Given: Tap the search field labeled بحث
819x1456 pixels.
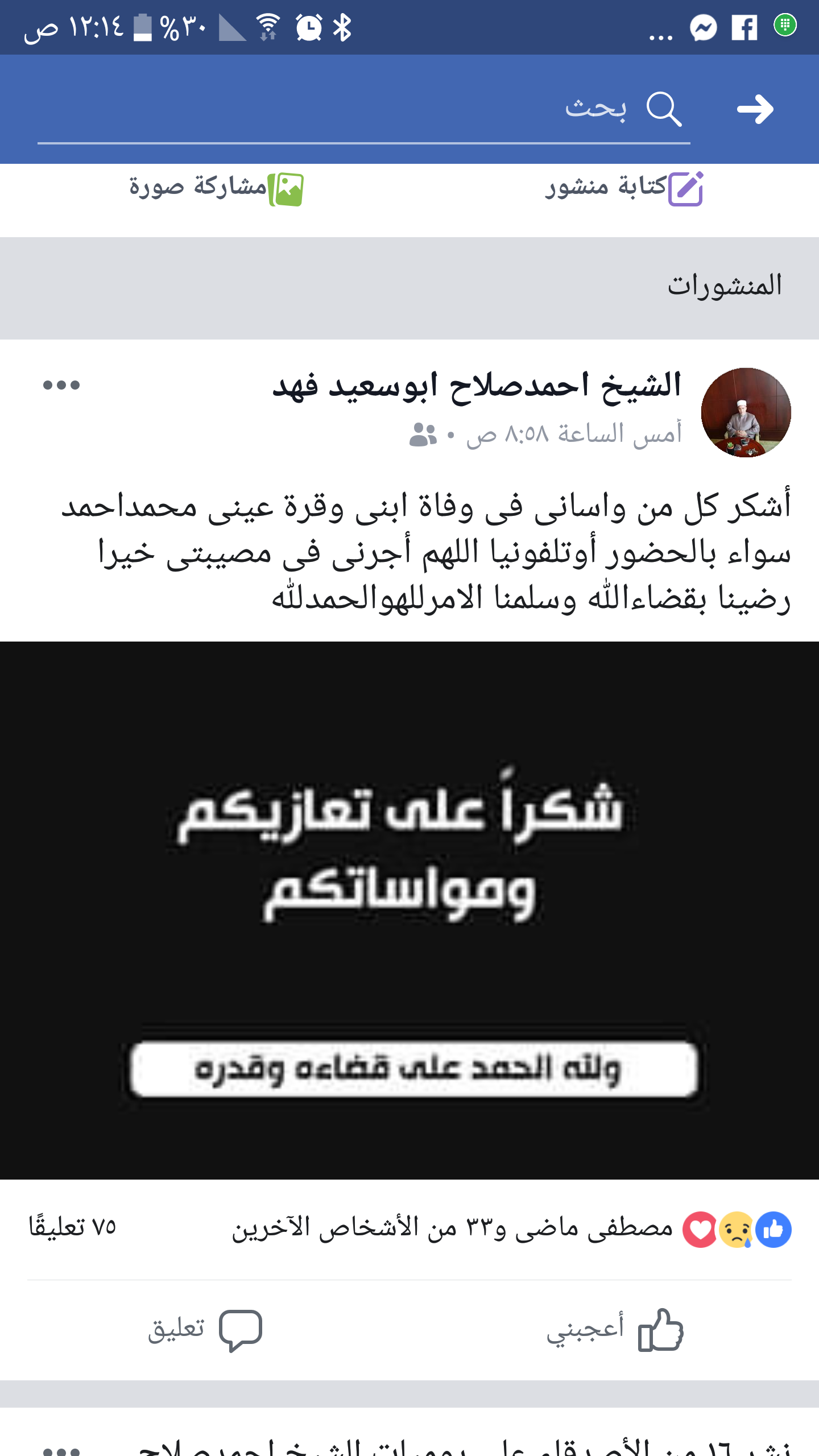Looking at the screenshot, I should pos(364,109).
